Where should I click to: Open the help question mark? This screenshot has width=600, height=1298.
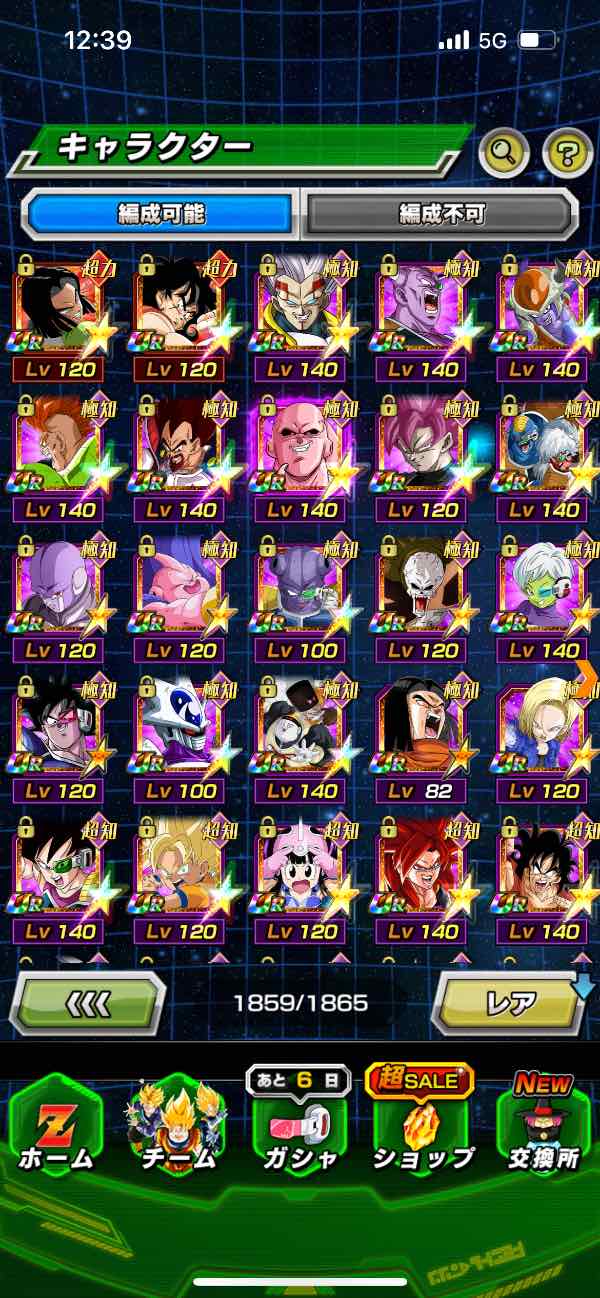(x=567, y=153)
